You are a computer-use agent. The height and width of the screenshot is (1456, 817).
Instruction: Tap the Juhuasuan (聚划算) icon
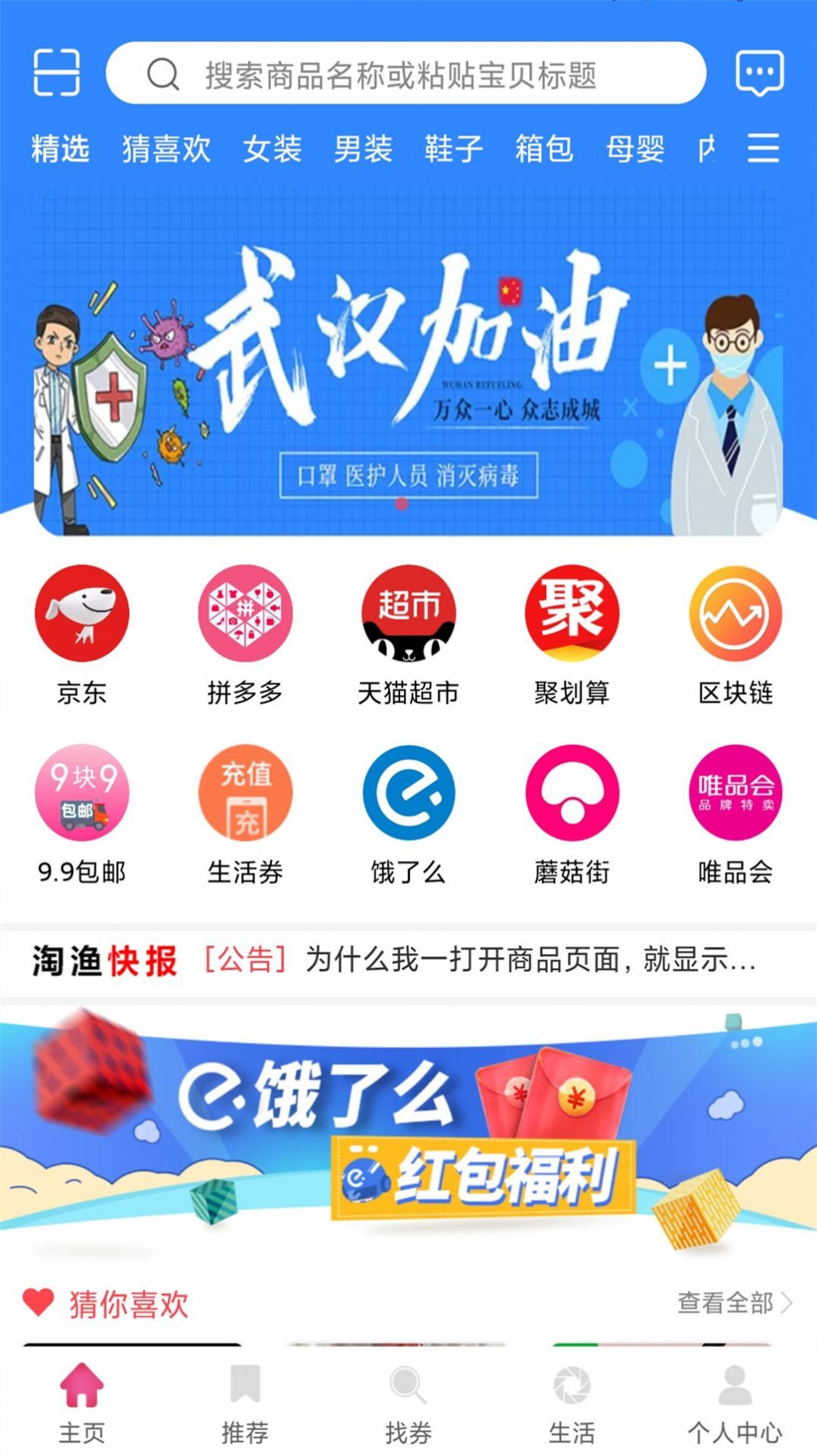(x=572, y=613)
